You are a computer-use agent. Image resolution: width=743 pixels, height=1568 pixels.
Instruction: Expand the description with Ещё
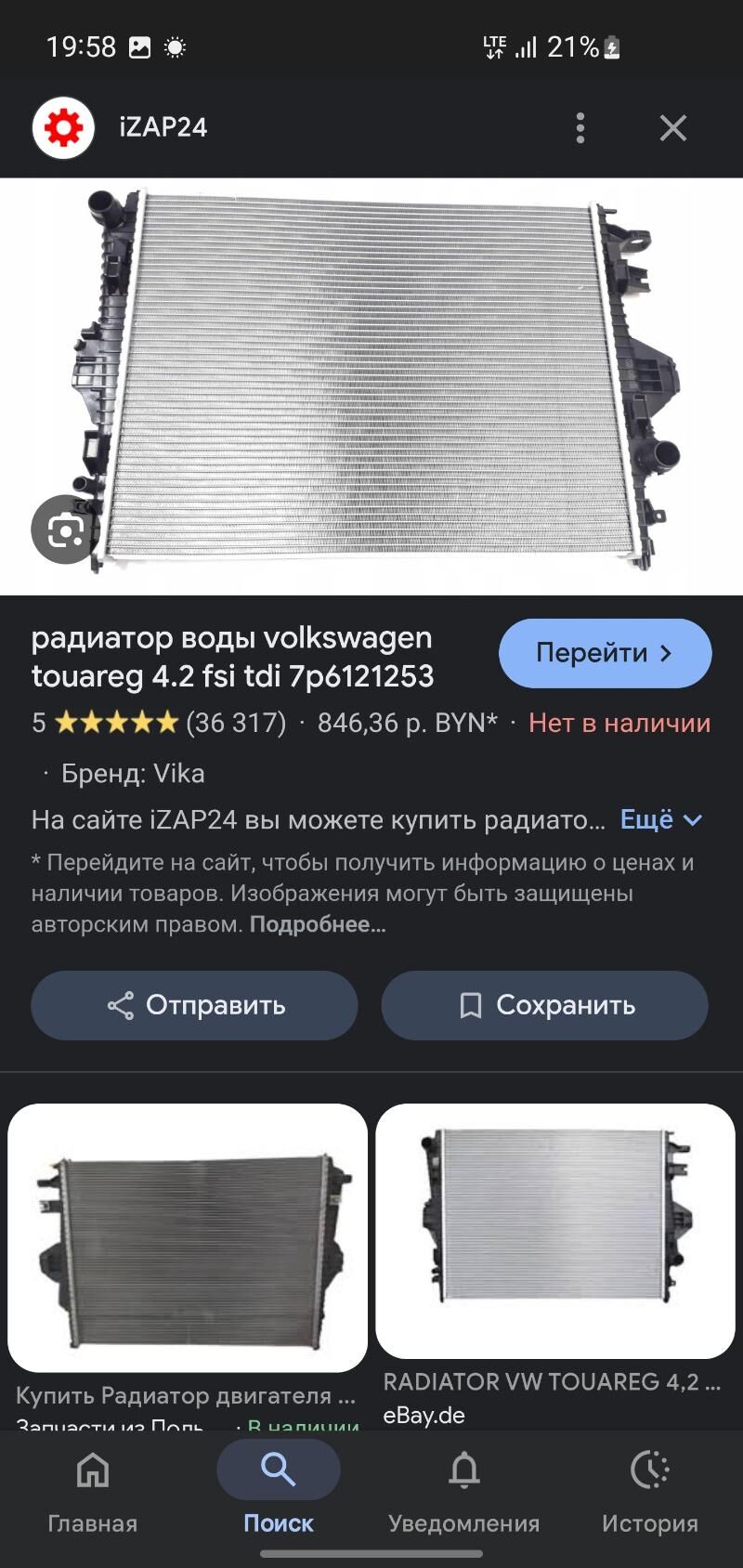661,819
